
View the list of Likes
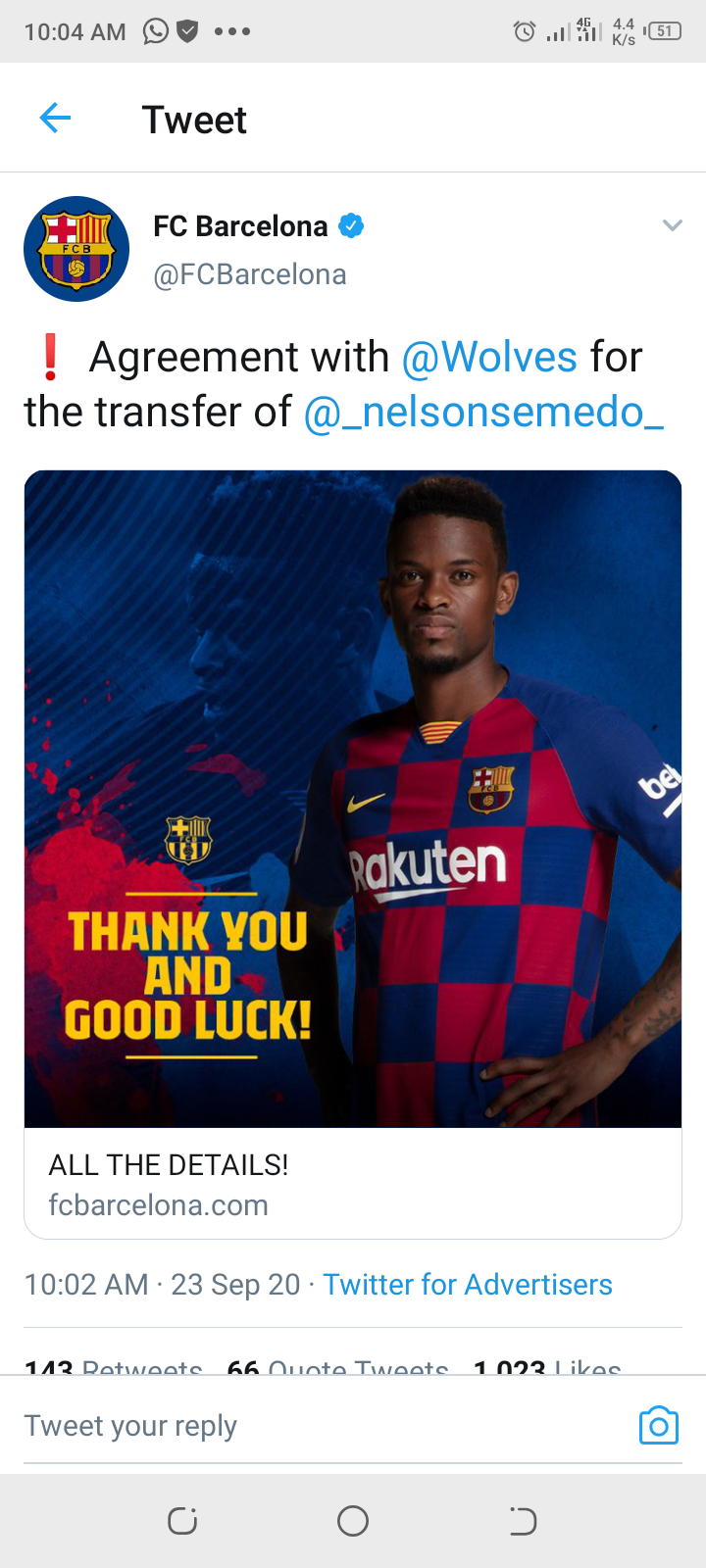coord(547,1366)
